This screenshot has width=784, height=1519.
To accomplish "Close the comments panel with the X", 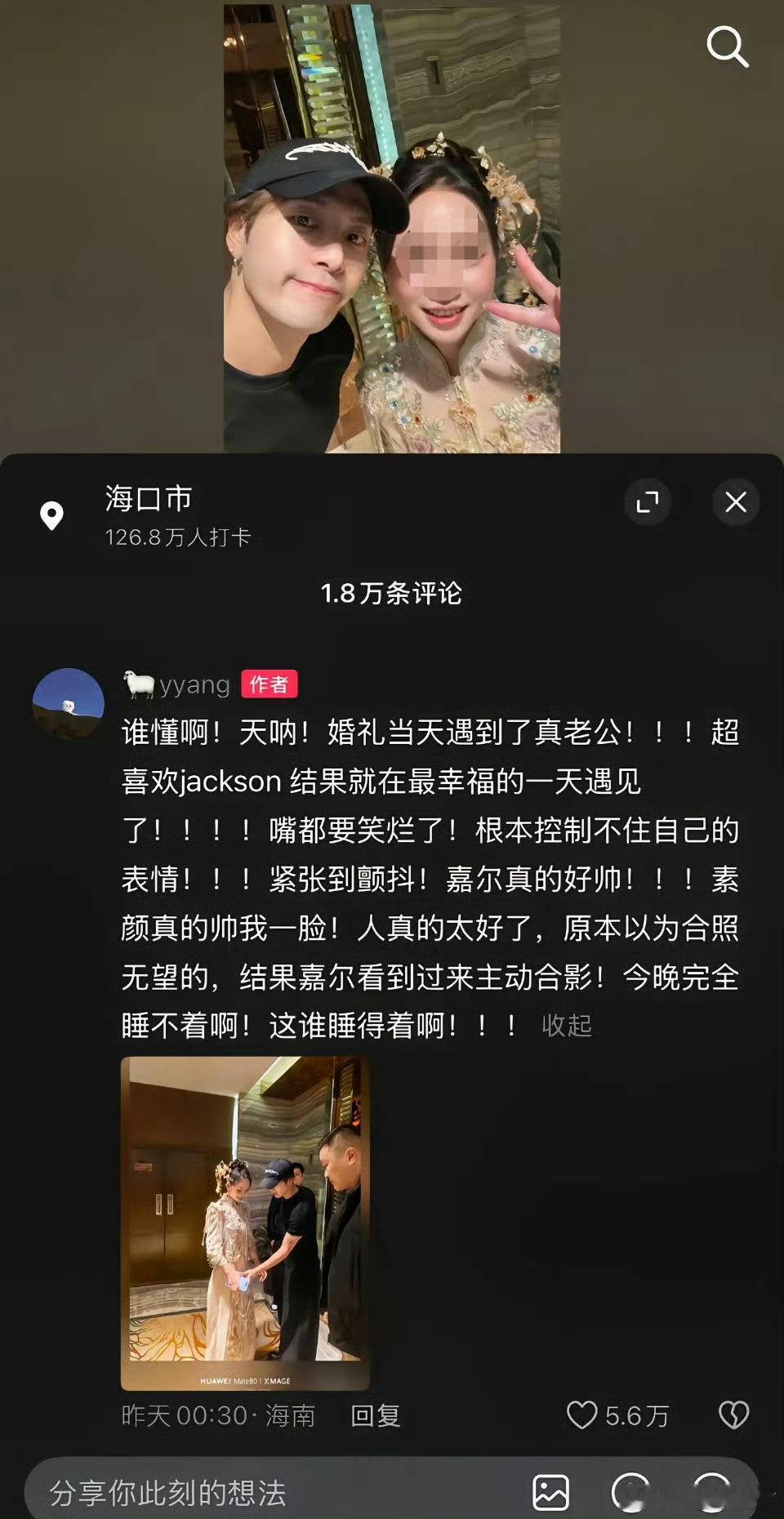I will coord(734,503).
